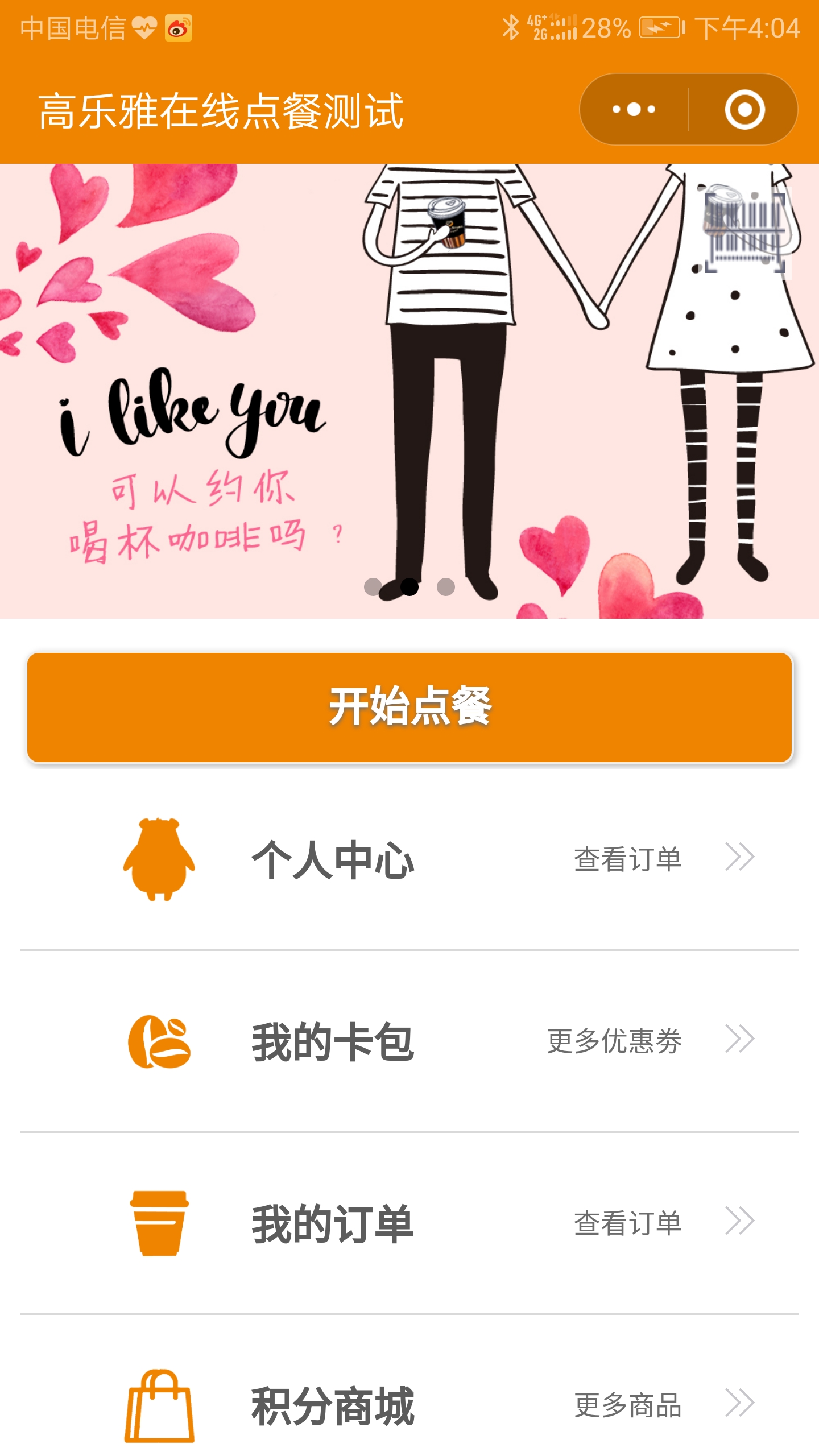
Task: View 我的订单 order list
Action: pos(409,1223)
